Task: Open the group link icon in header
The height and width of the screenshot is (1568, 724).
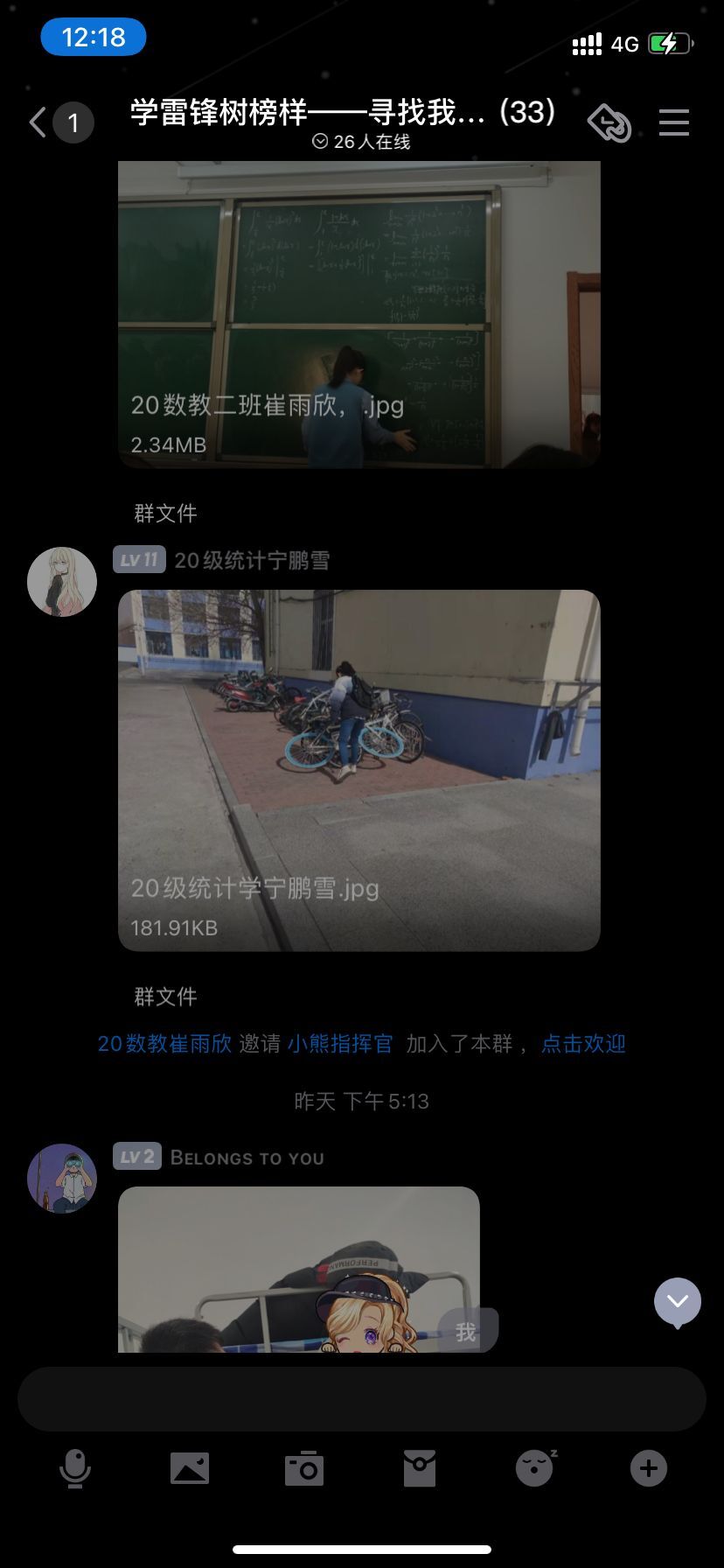Action: point(609,123)
